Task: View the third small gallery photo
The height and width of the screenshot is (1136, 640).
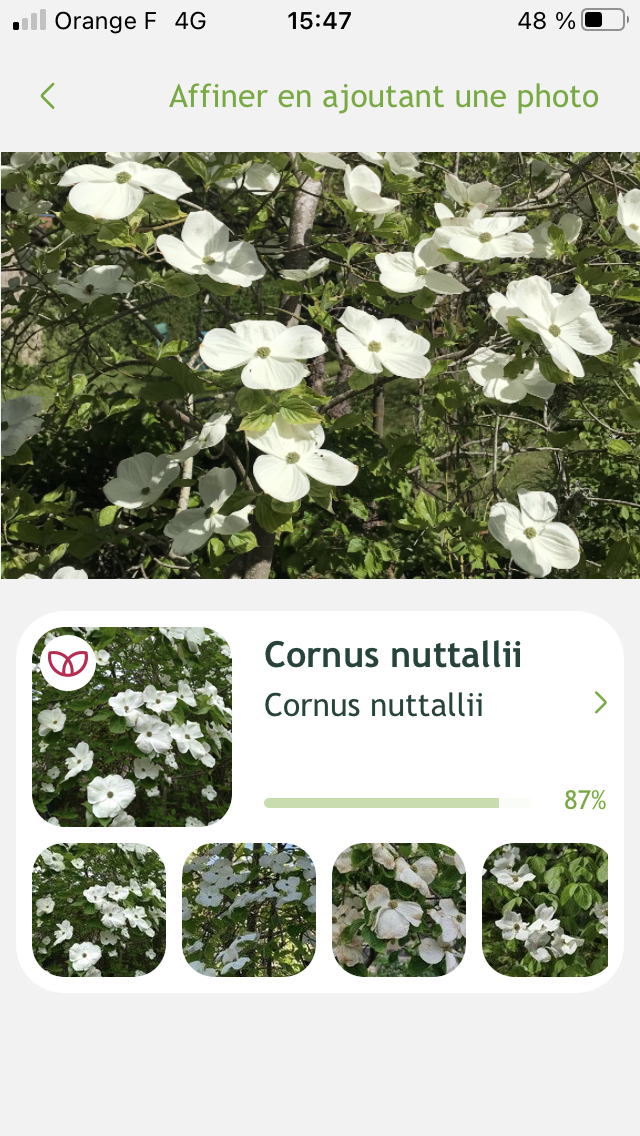Action: pos(399,909)
